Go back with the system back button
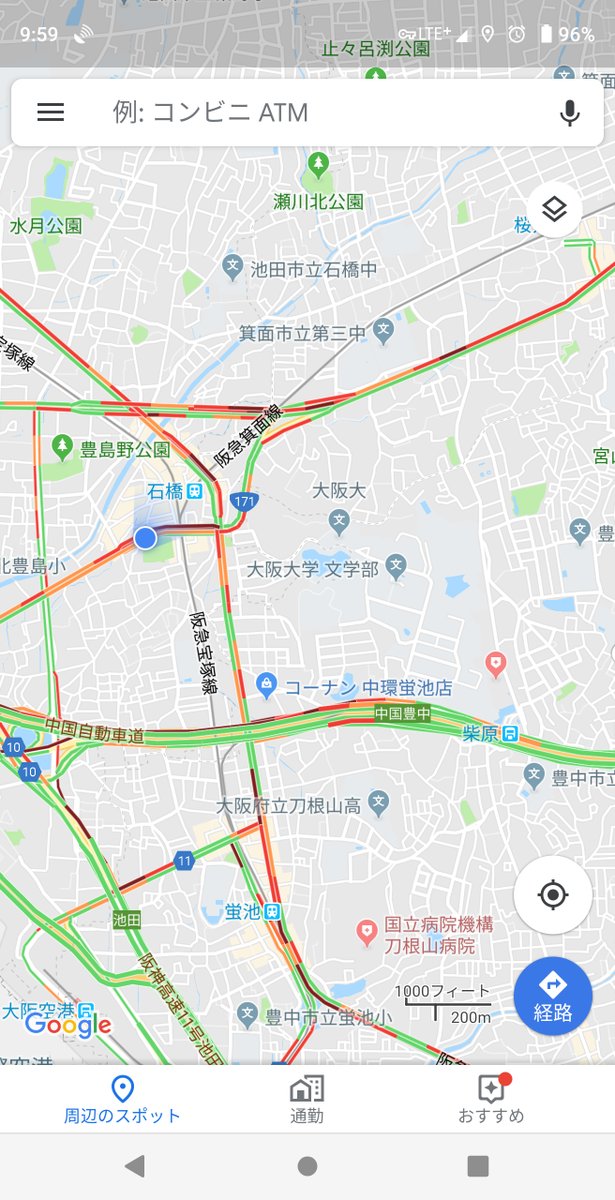615x1200 pixels. 135,1166
